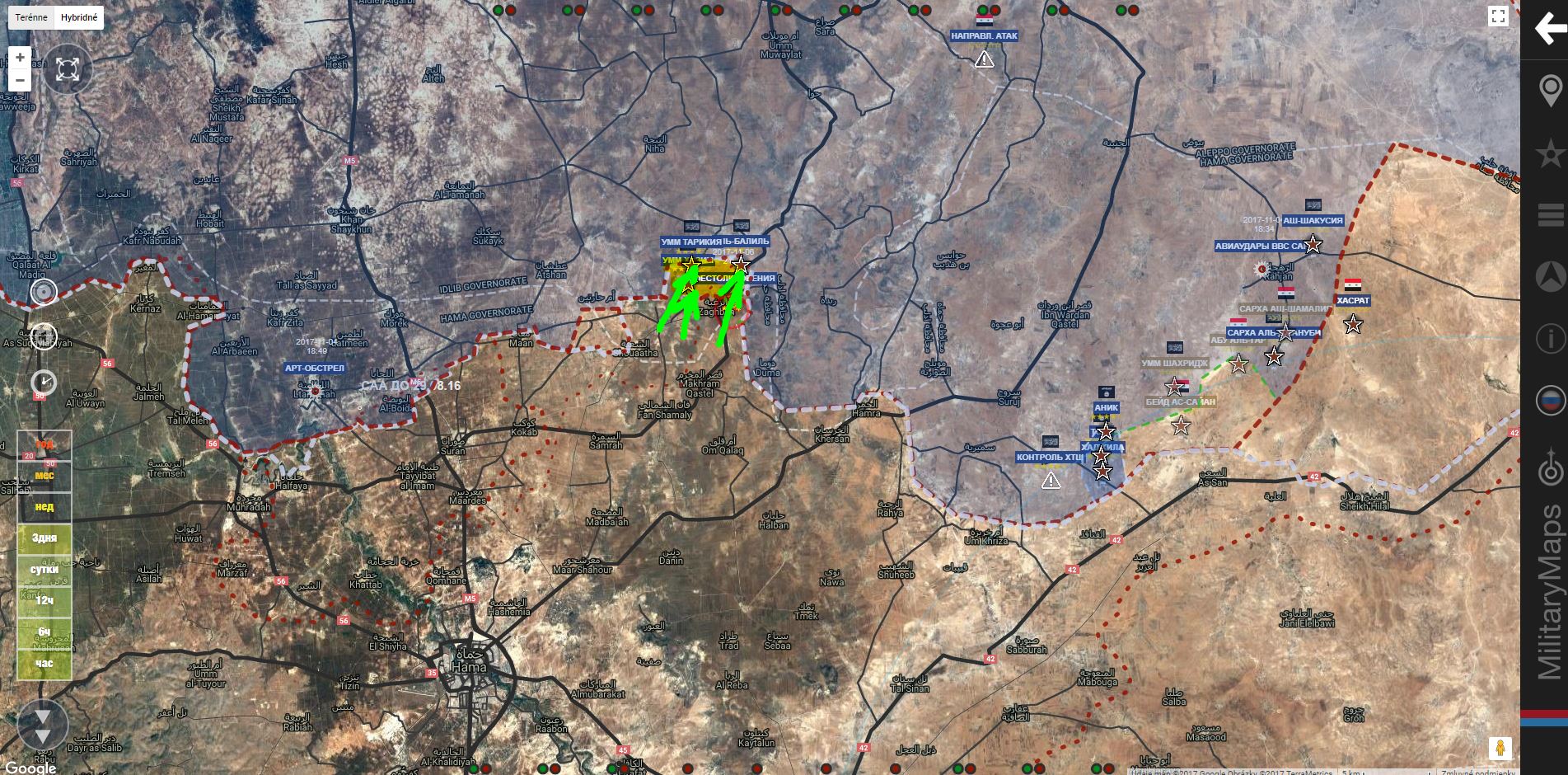Zoom out with the minus button
The image size is (1568, 775).
(21, 80)
